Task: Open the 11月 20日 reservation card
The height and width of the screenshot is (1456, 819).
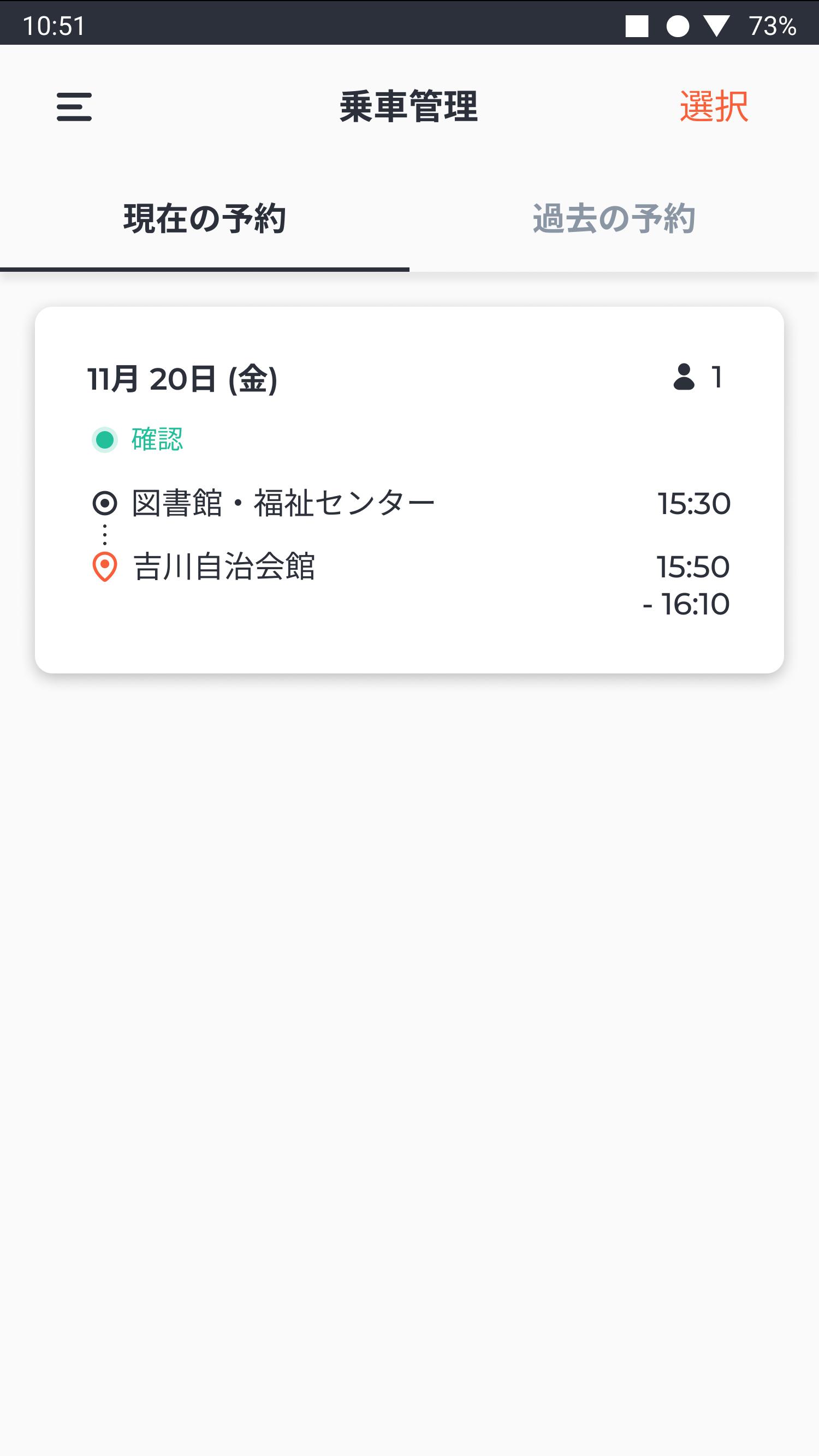Action: point(410,490)
